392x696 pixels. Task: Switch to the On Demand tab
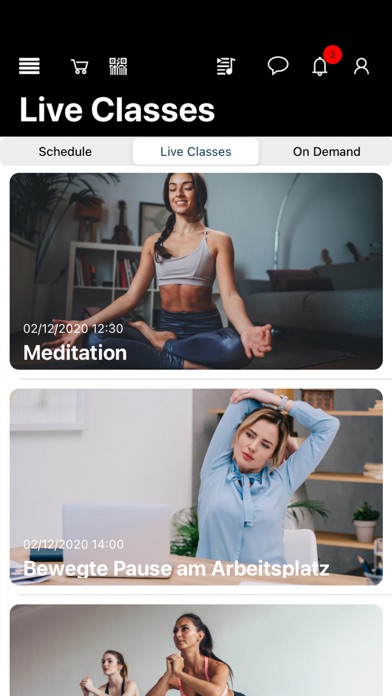[326, 151]
